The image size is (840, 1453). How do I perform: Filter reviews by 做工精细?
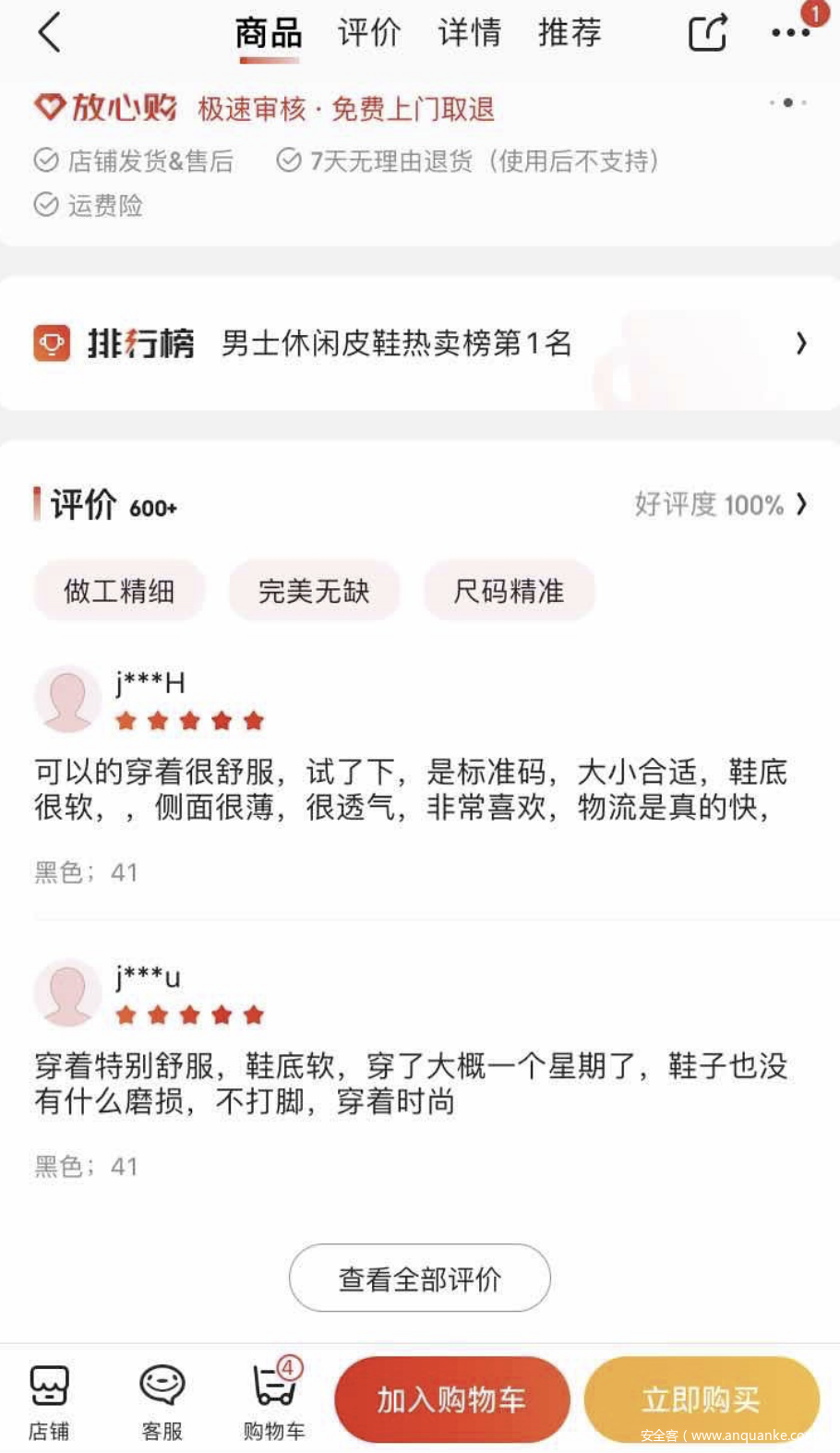119,591
